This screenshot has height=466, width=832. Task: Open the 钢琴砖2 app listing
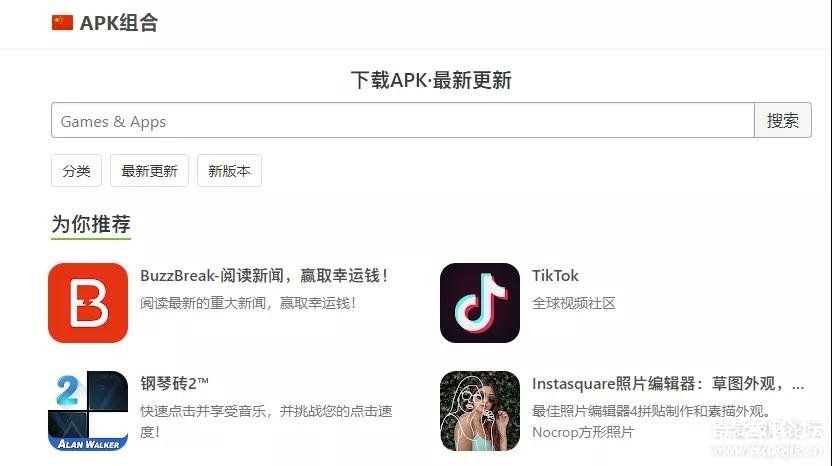tap(175, 384)
